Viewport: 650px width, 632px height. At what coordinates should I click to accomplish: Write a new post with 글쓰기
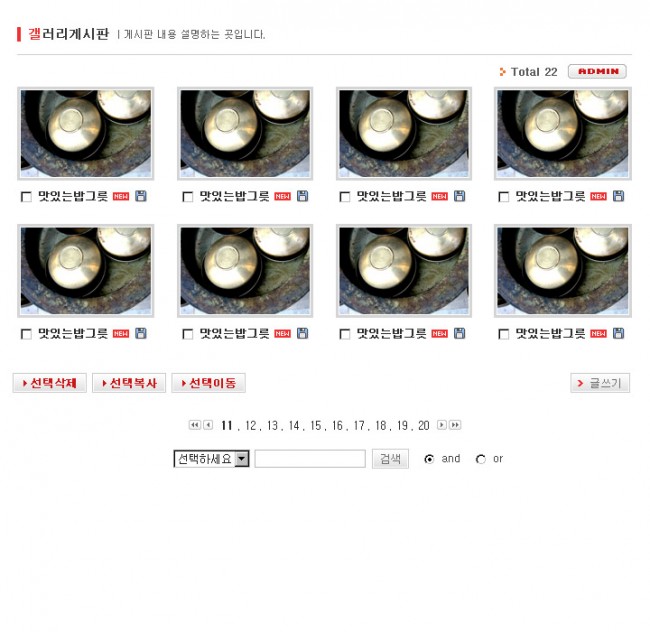click(600, 383)
